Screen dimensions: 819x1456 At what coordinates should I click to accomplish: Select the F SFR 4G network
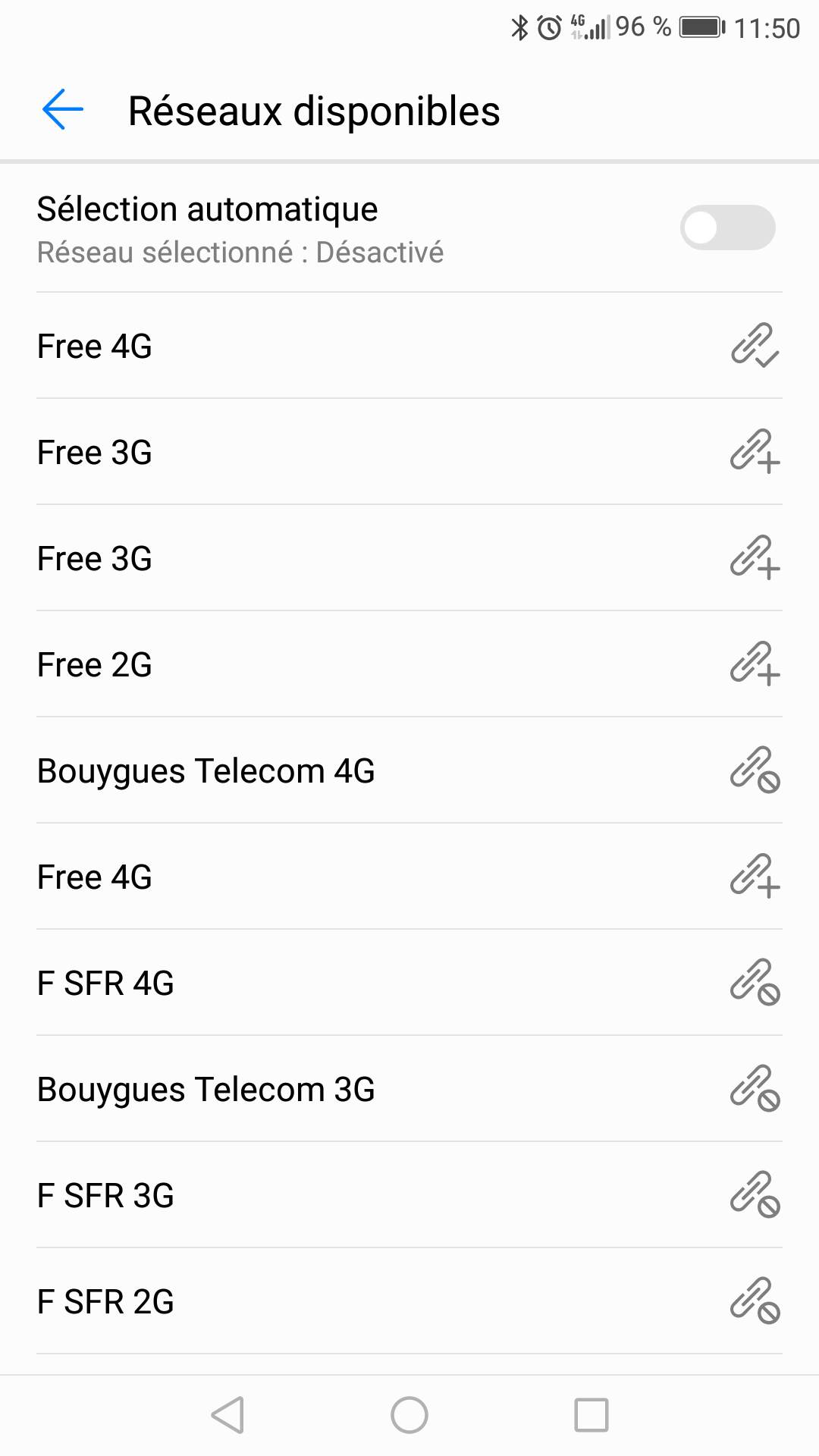tap(409, 983)
